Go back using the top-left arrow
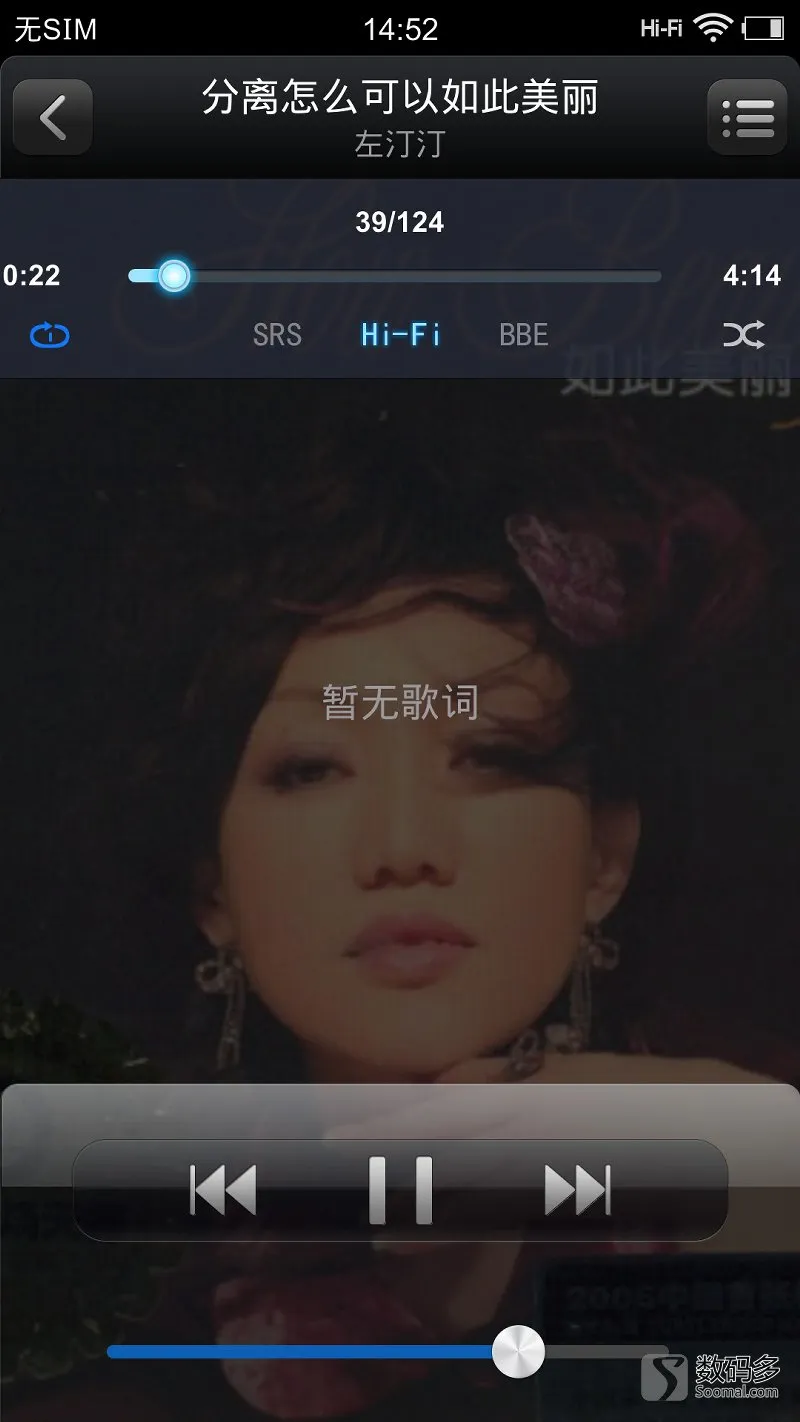Viewport: 800px width, 1422px height. tap(53, 117)
